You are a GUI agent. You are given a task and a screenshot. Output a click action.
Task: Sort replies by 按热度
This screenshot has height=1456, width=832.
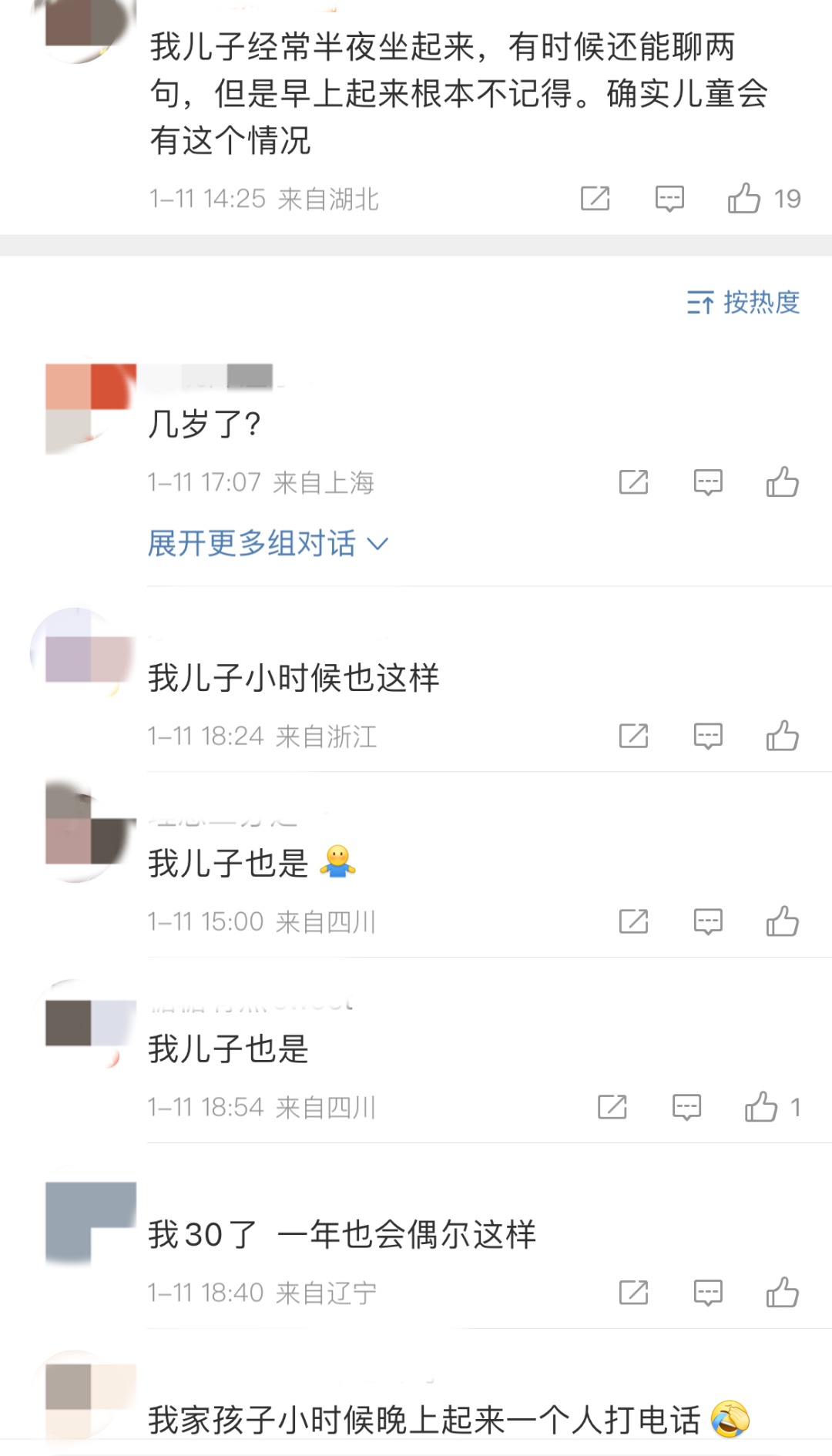coord(743,303)
